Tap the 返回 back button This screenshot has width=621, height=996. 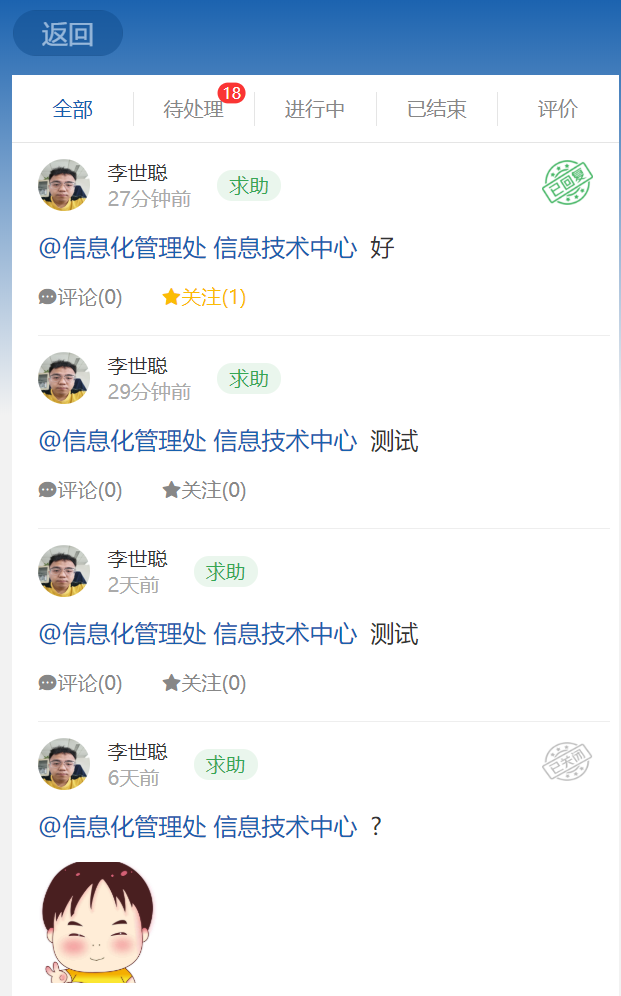coord(67,34)
